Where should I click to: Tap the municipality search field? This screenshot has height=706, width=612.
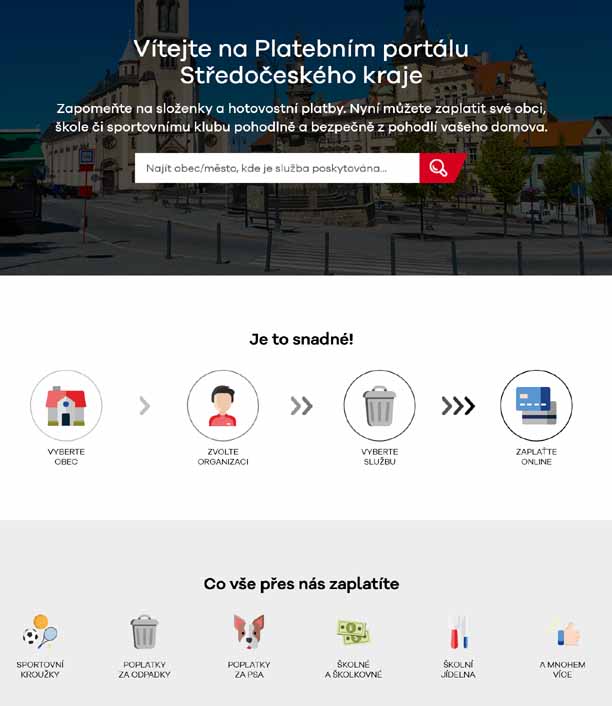coord(276,168)
